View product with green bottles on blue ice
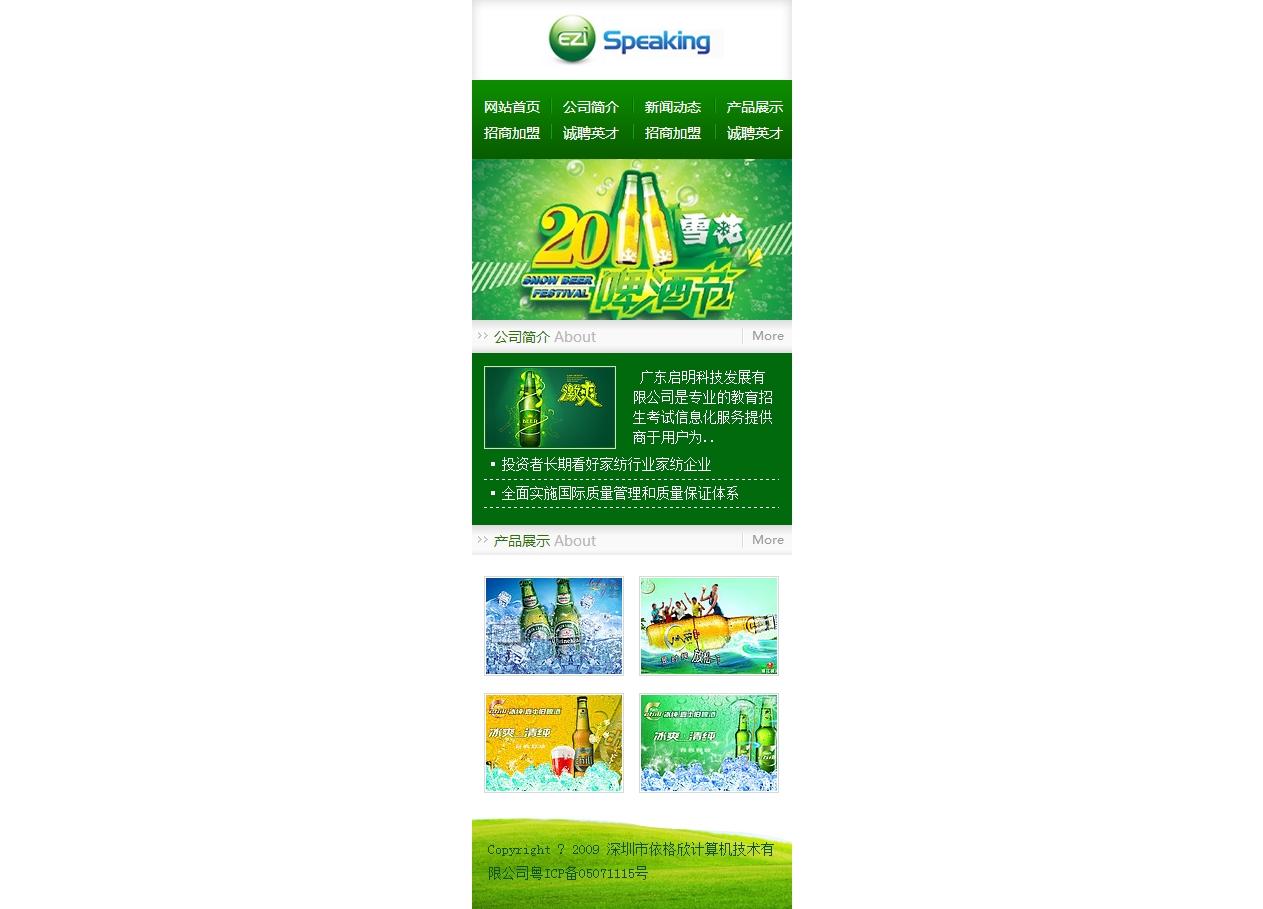This screenshot has height=909, width=1263. pyautogui.click(x=554, y=626)
